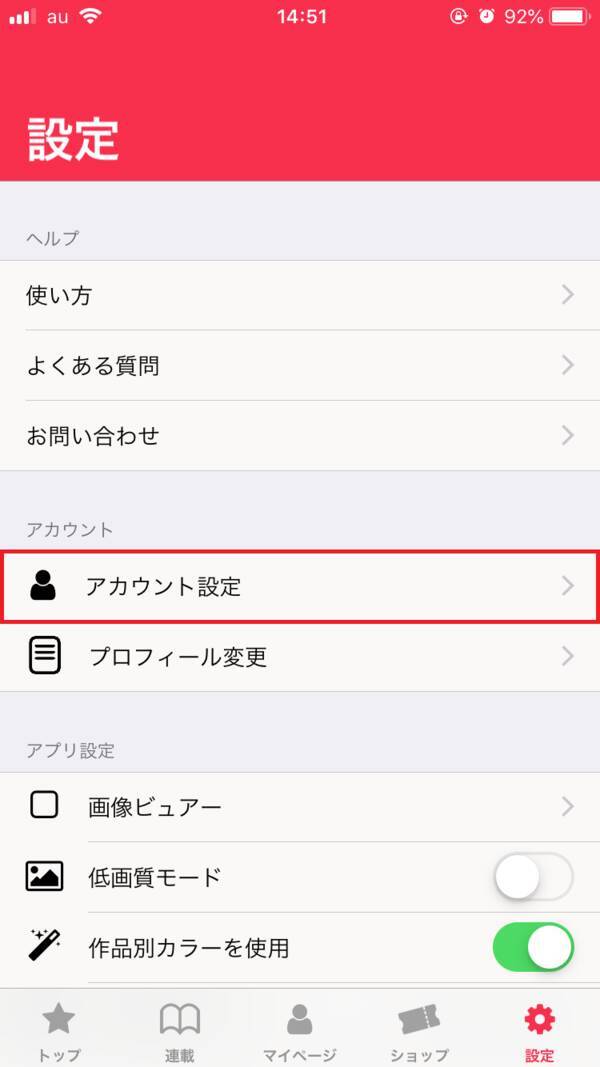Screen dimensions: 600x1067
Task: Enable the 低画質モード switch
Action: point(533,878)
